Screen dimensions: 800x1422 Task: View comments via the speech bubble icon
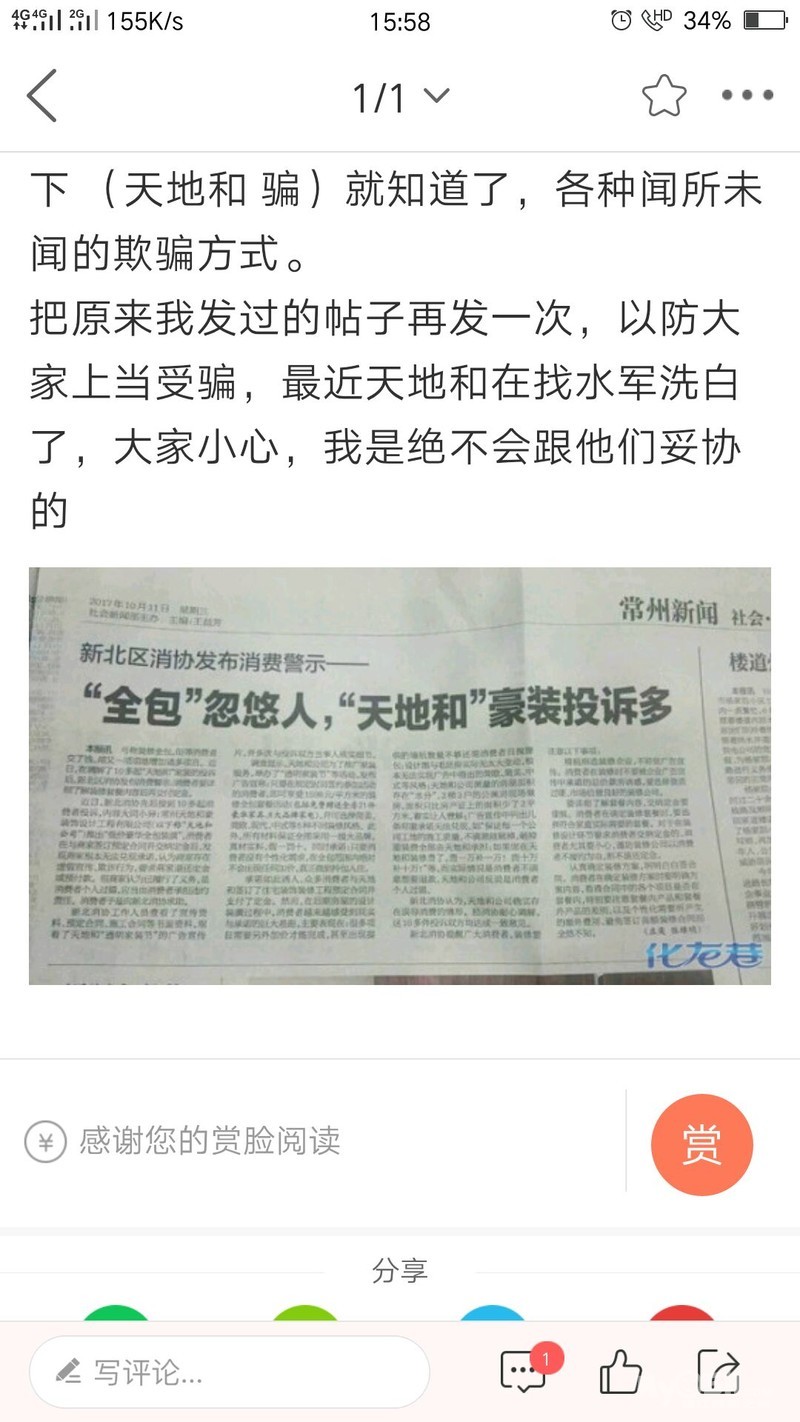[524, 1371]
